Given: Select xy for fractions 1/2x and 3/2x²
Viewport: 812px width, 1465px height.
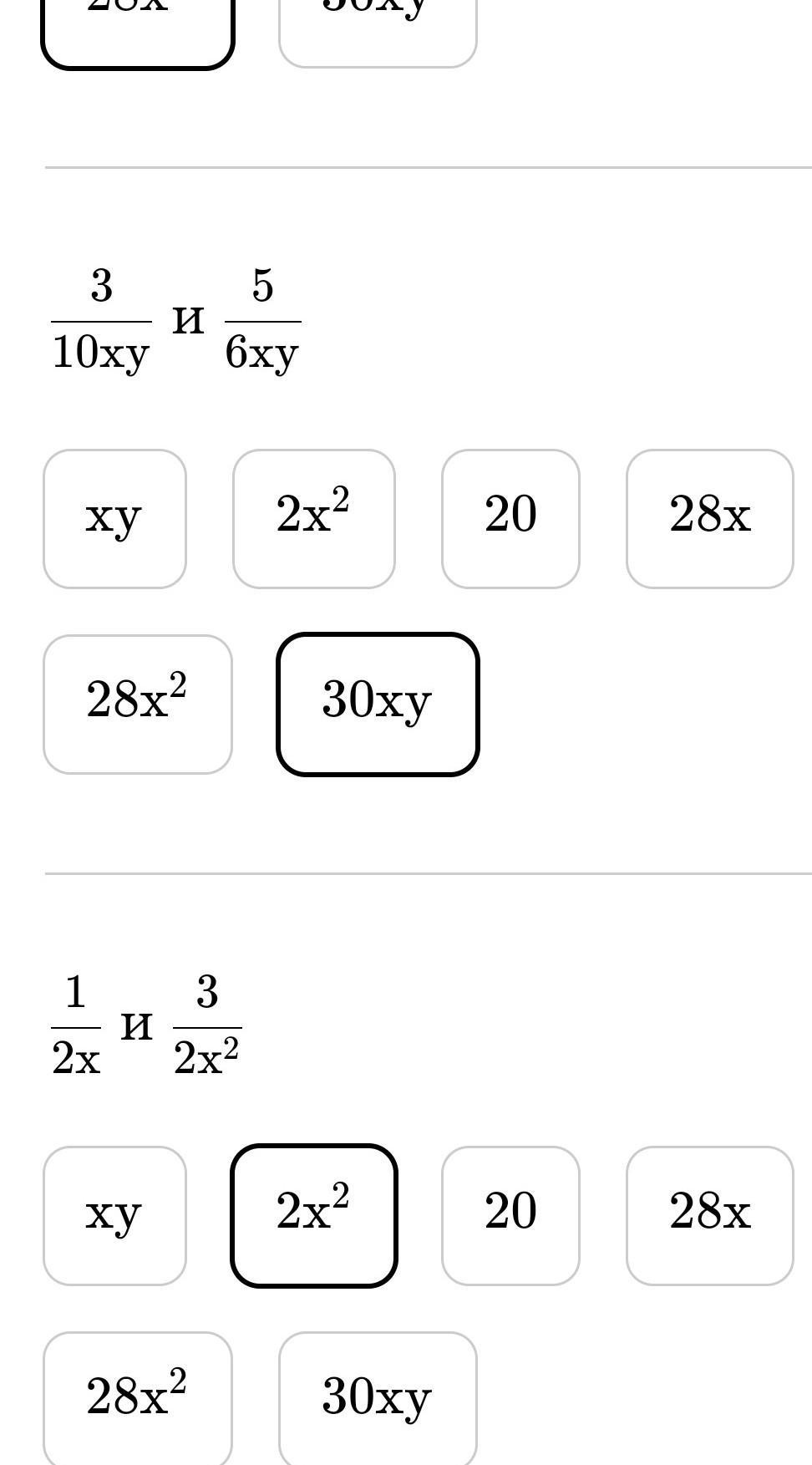Looking at the screenshot, I should pyautogui.click(x=114, y=1216).
